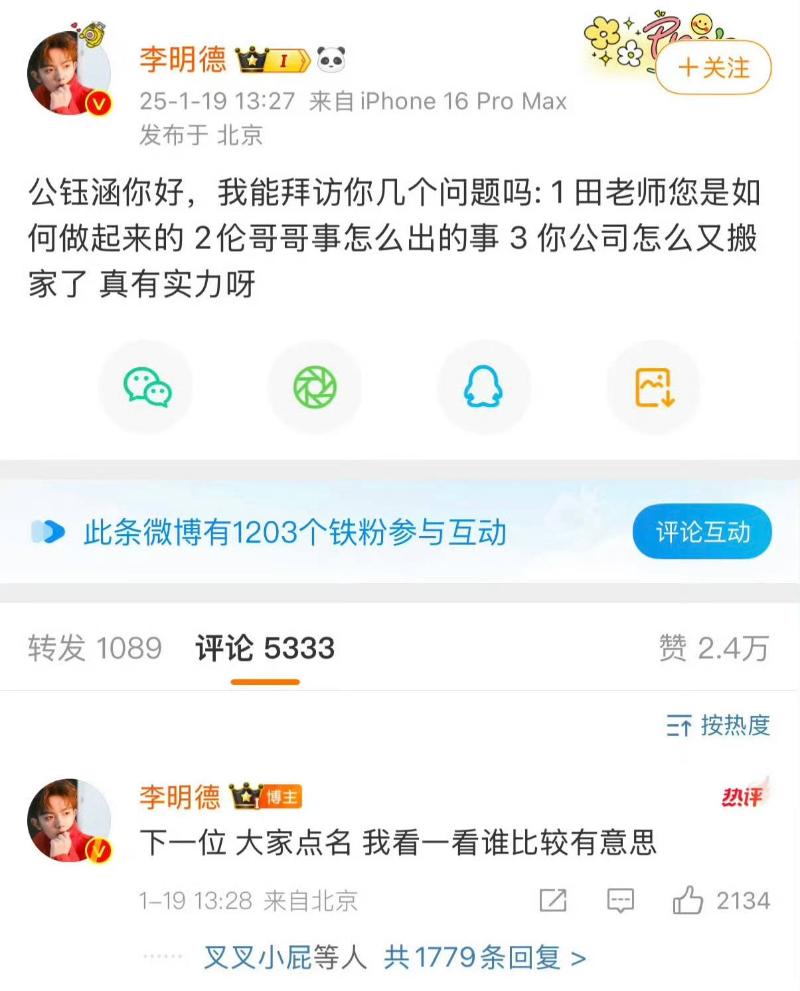Select the 评论 5333 tab
The image size is (800, 991).
(x=265, y=648)
